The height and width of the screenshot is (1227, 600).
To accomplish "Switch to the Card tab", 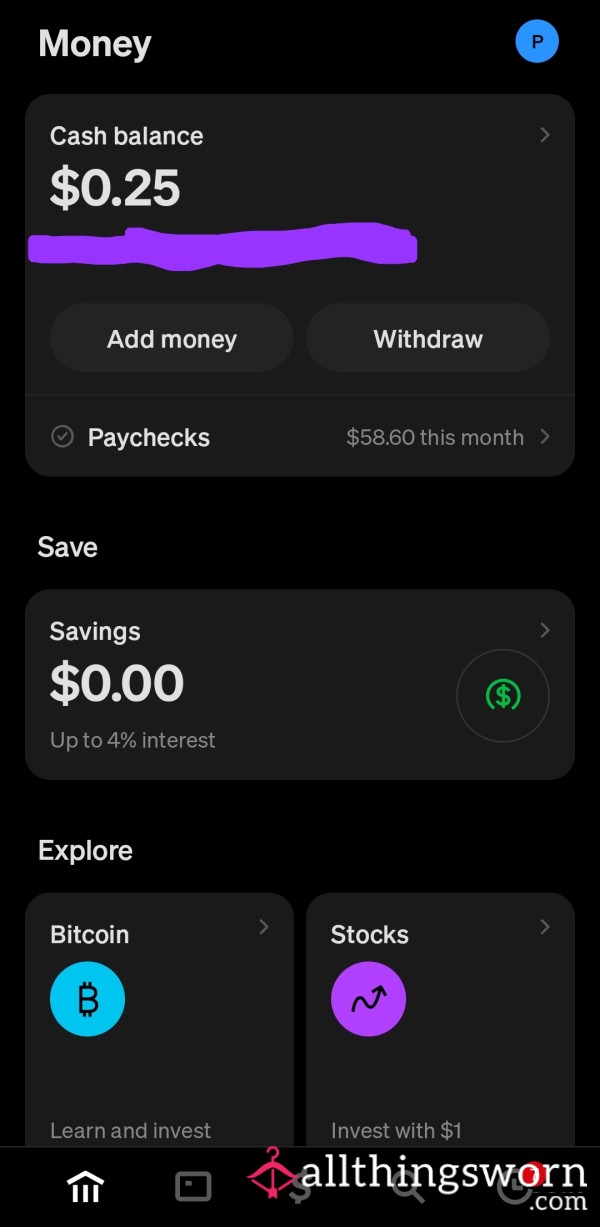I will click(x=193, y=1187).
